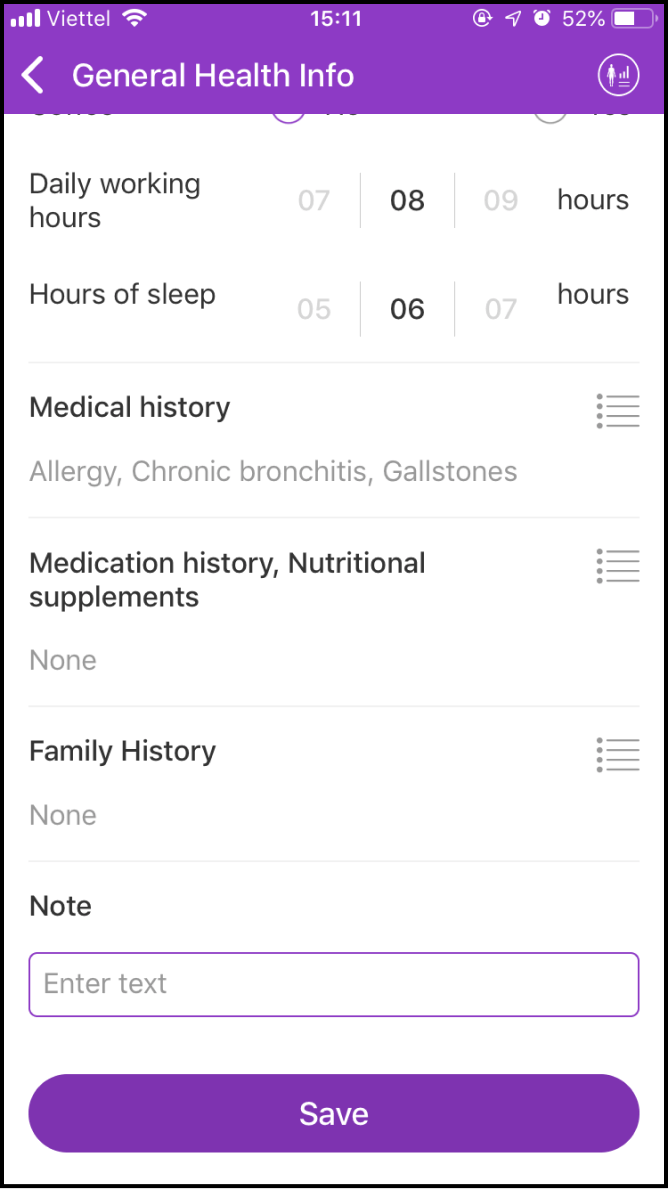Select 07 in Hours of sleep picker

501,309
